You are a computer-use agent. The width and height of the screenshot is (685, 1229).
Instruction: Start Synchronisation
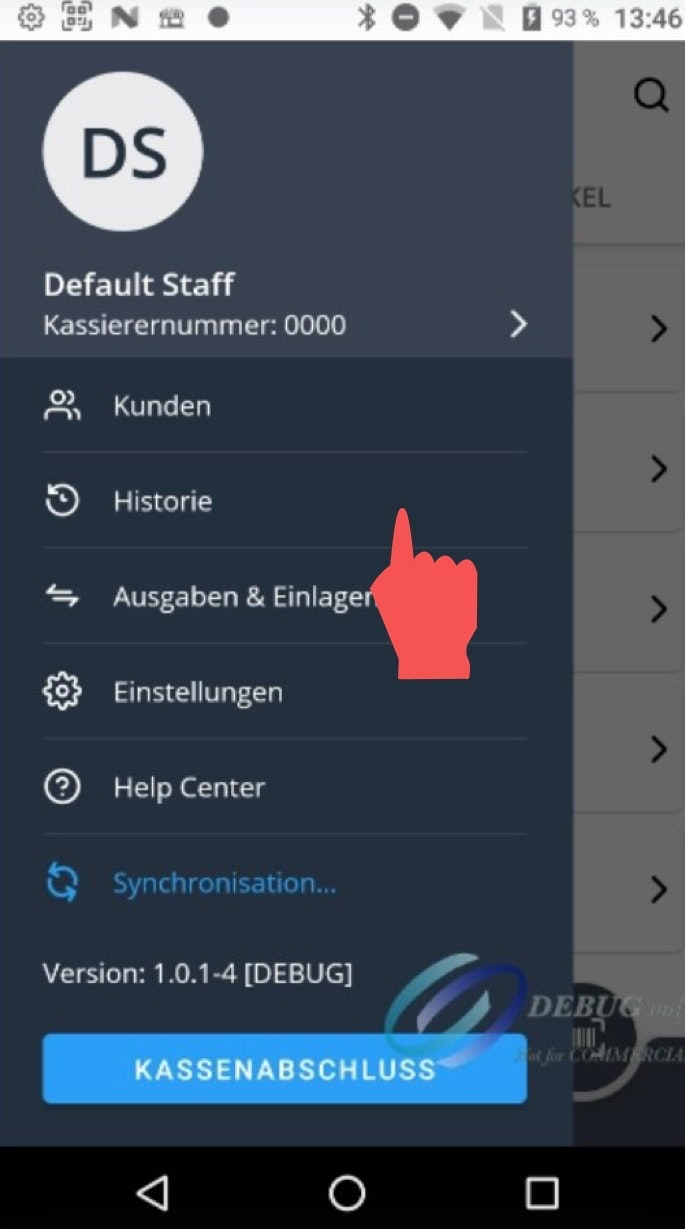coord(223,883)
